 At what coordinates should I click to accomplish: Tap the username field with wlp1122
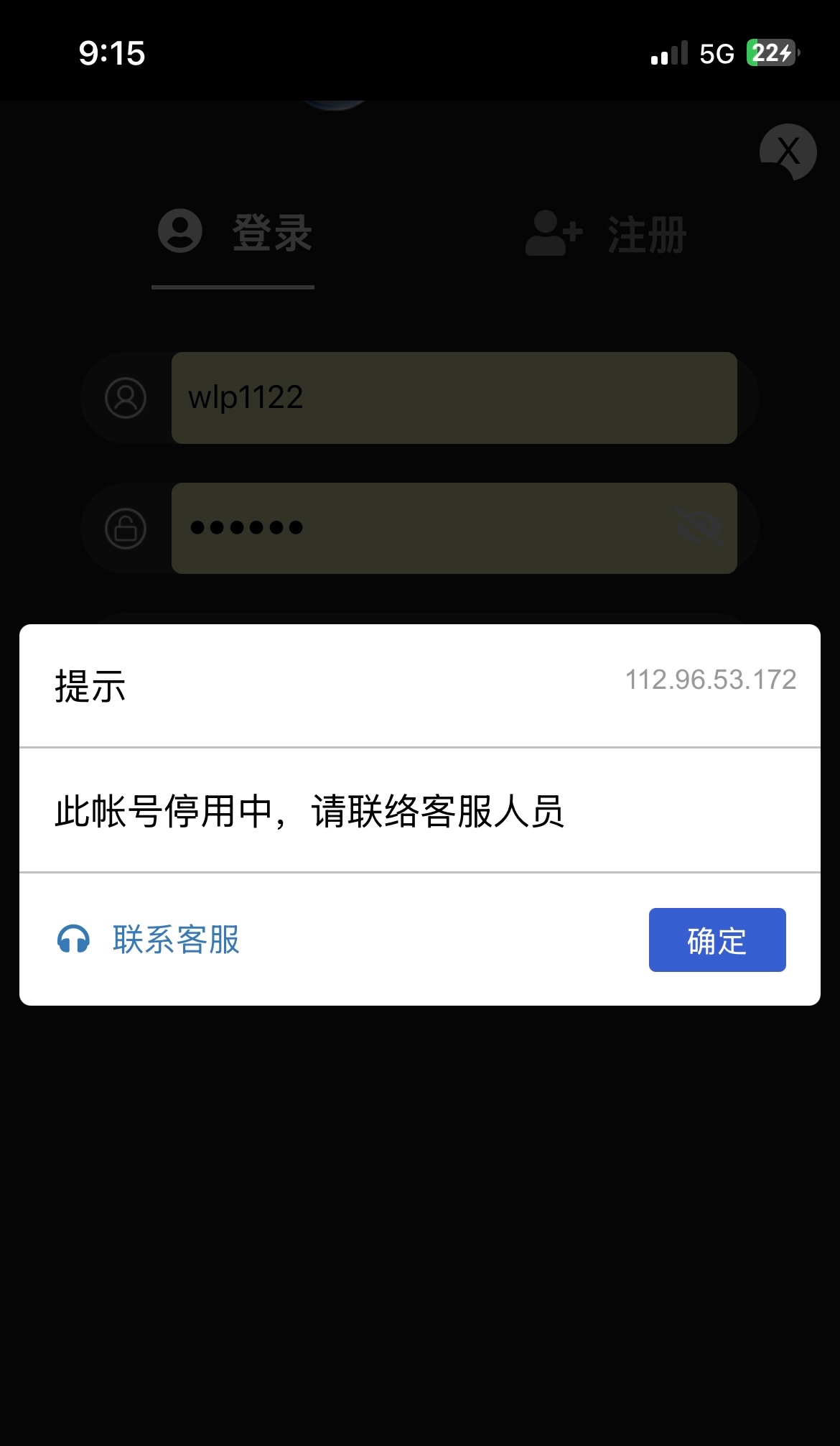(454, 398)
